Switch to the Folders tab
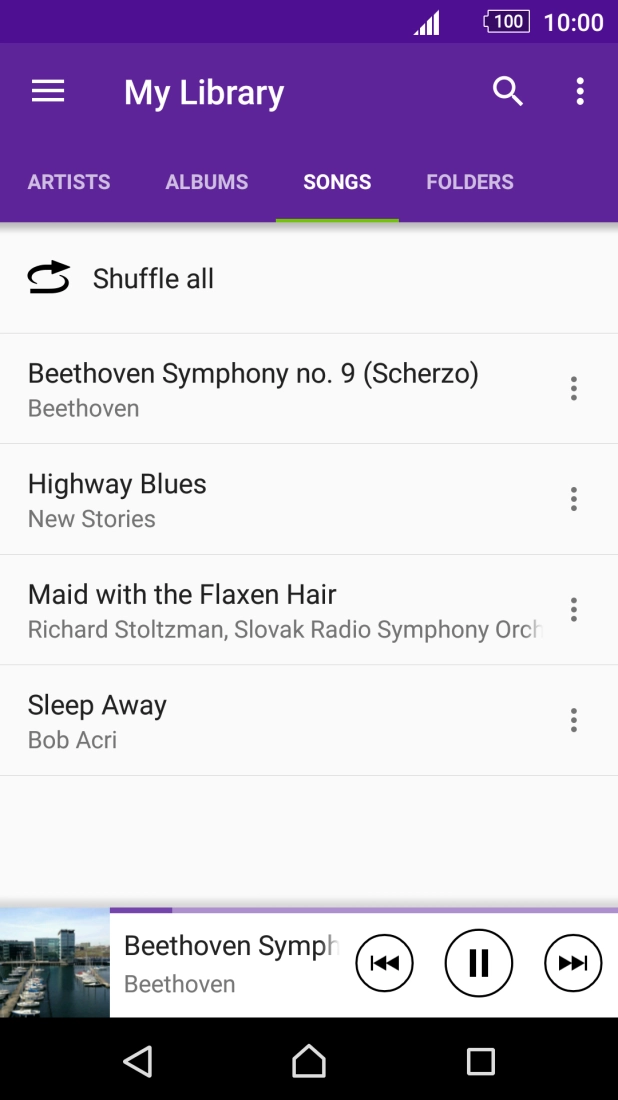The image size is (618, 1100). pos(470,182)
